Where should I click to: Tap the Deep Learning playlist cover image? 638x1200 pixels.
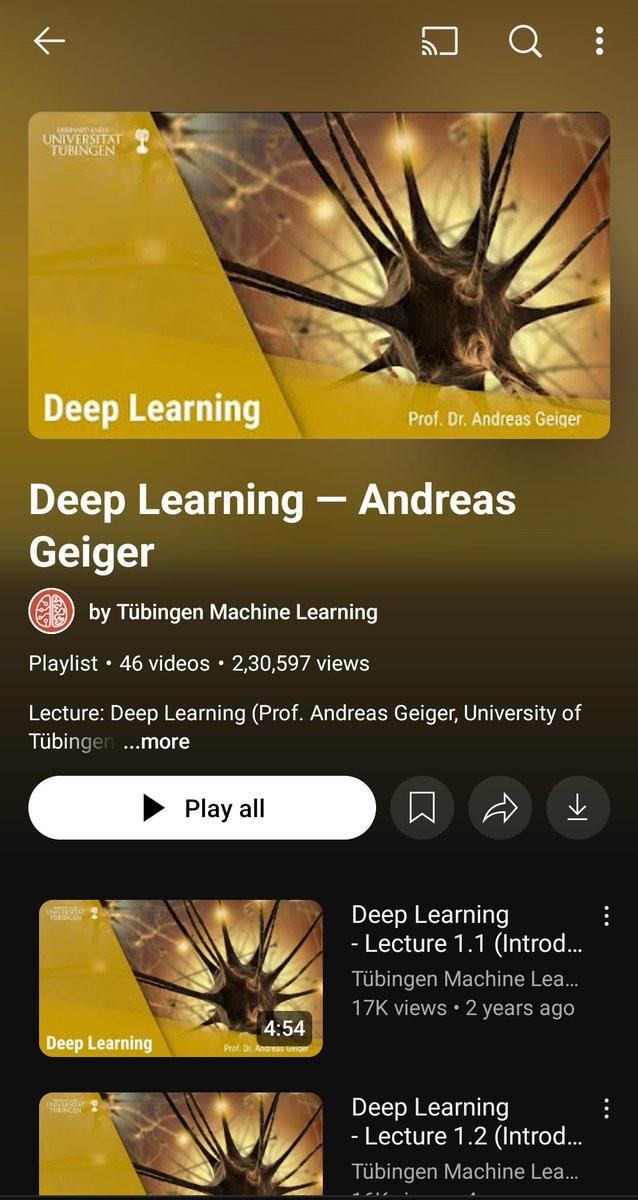(x=319, y=275)
